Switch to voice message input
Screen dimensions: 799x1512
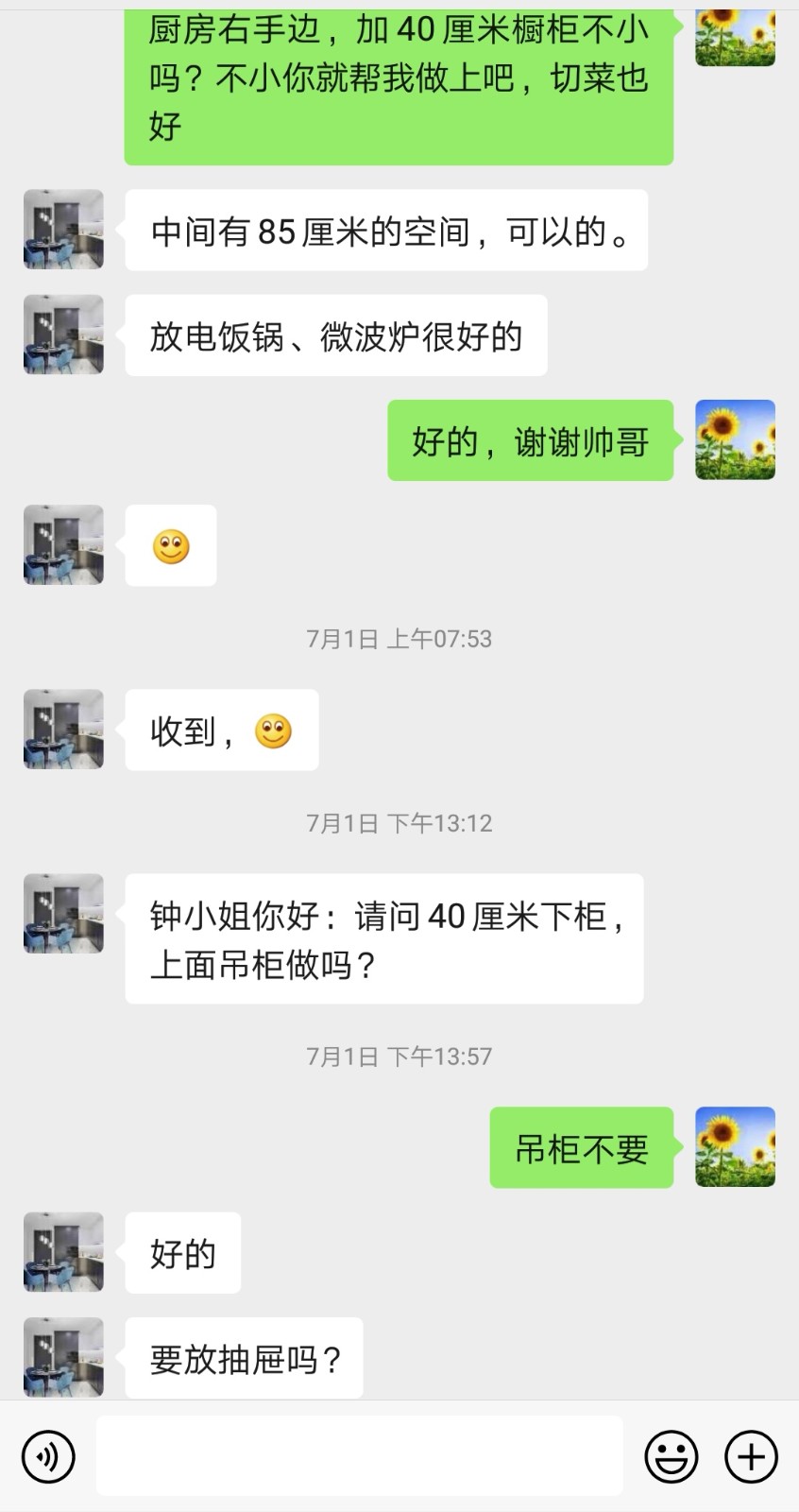[x=48, y=1456]
